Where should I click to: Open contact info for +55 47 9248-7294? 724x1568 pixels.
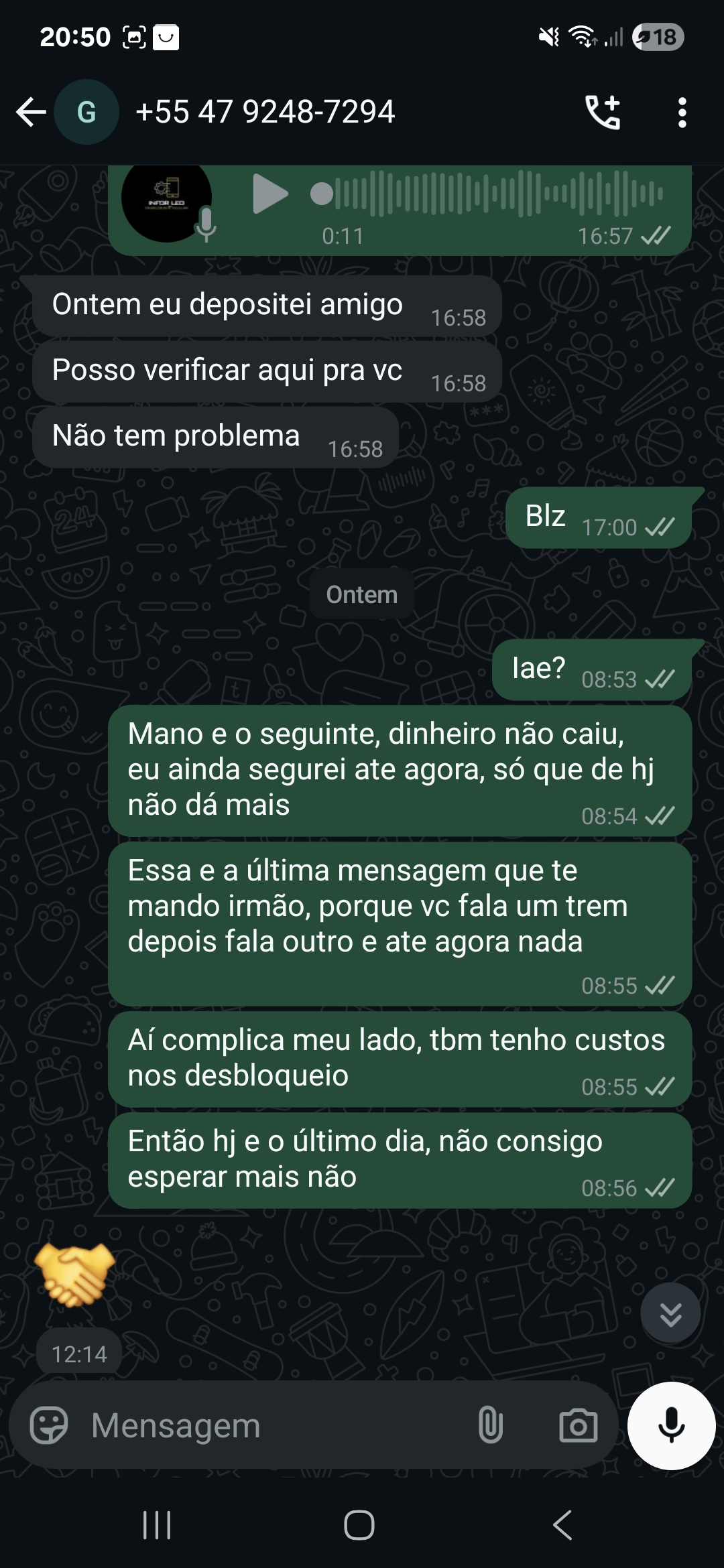[265, 112]
